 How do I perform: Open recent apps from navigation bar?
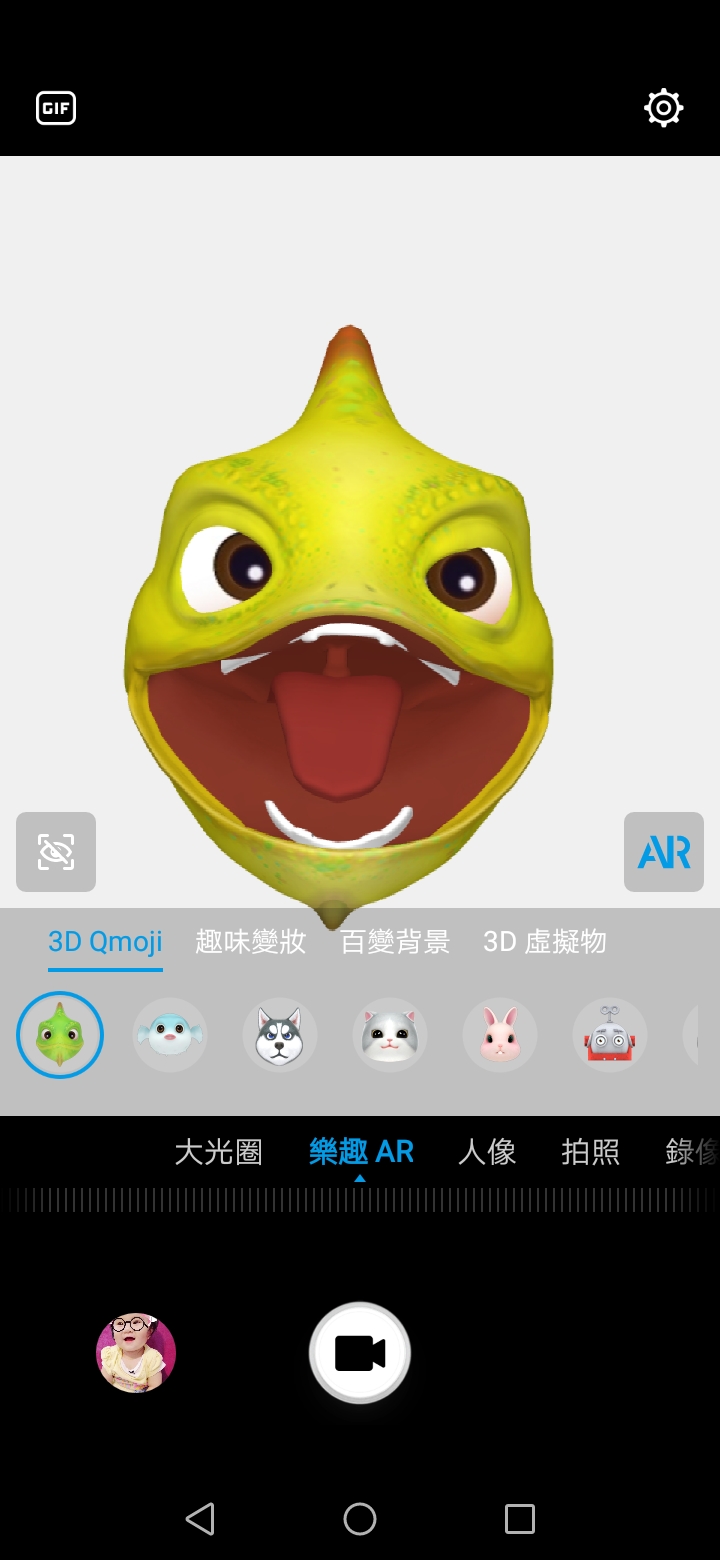pos(520,1519)
